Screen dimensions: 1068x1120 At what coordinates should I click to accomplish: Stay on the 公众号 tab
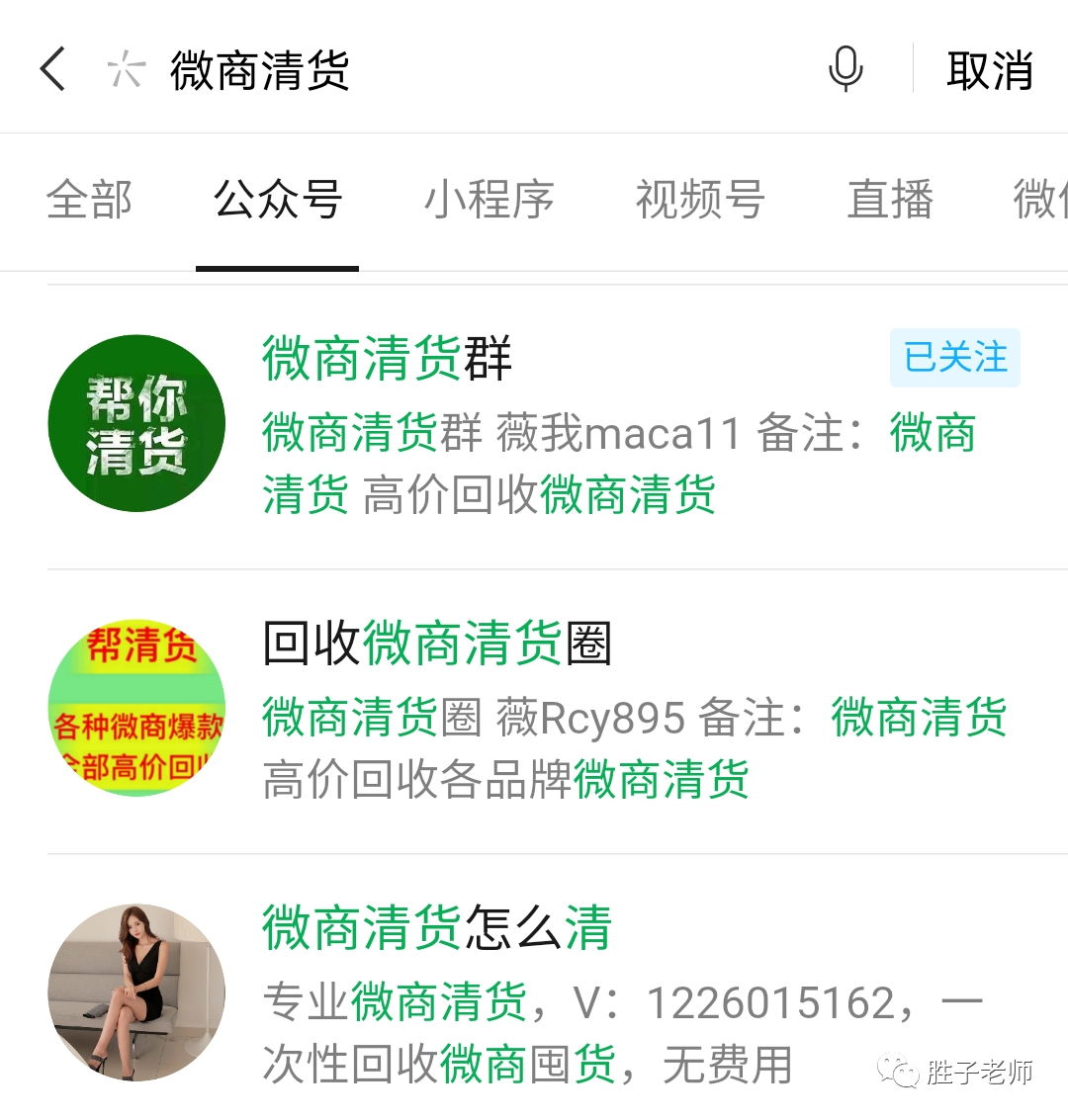277,201
